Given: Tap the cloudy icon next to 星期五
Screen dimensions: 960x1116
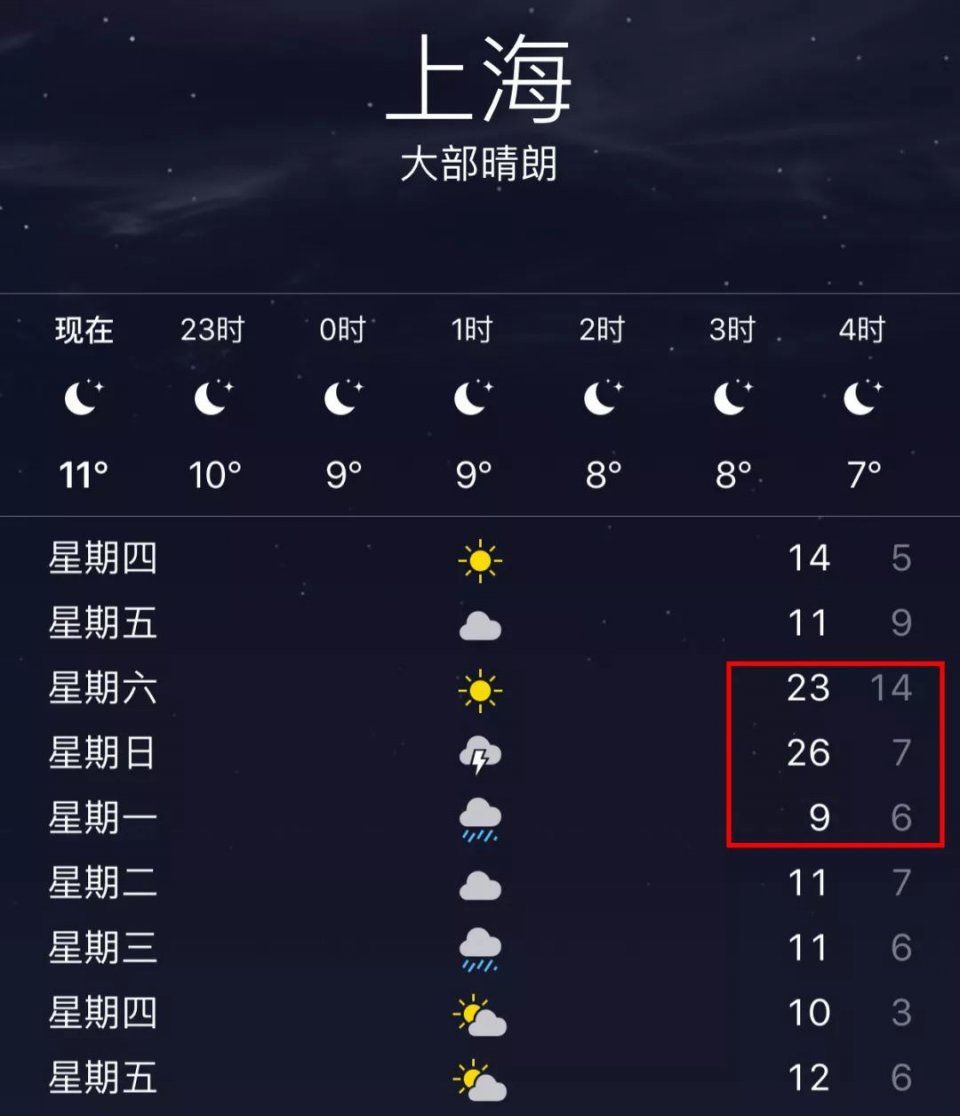Looking at the screenshot, I should (x=480, y=624).
